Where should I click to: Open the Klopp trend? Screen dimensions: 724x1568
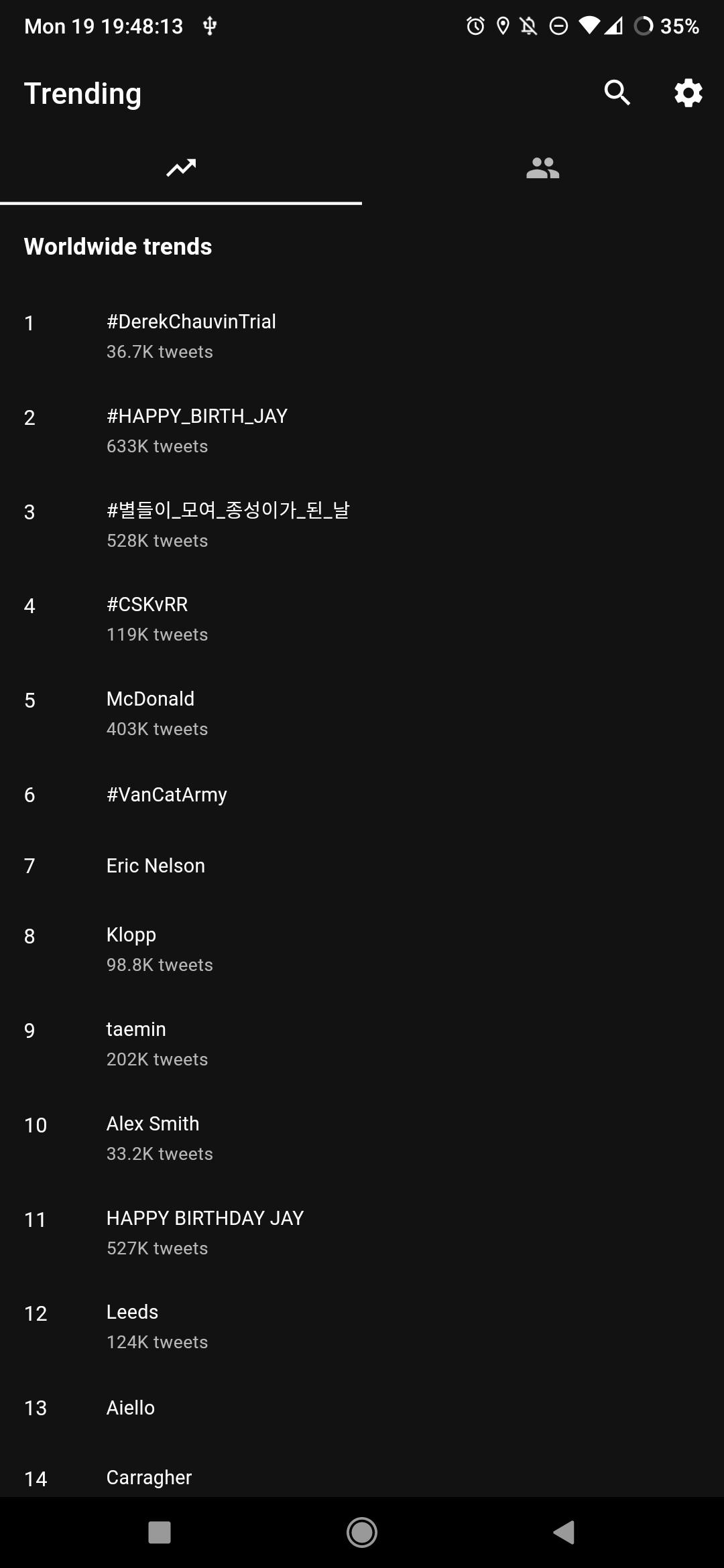click(x=362, y=949)
